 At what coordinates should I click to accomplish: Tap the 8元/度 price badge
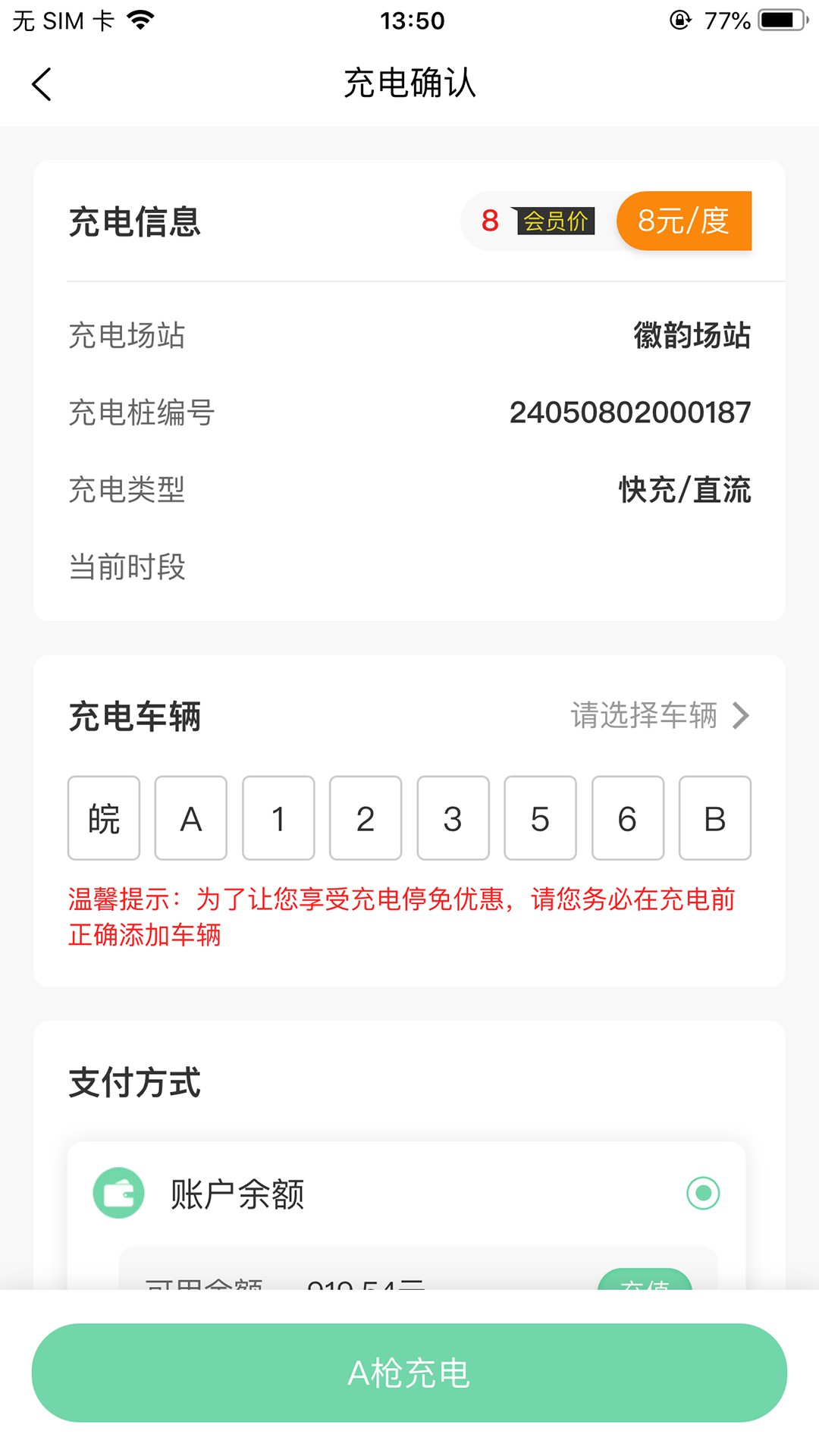pyautogui.click(x=684, y=221)
